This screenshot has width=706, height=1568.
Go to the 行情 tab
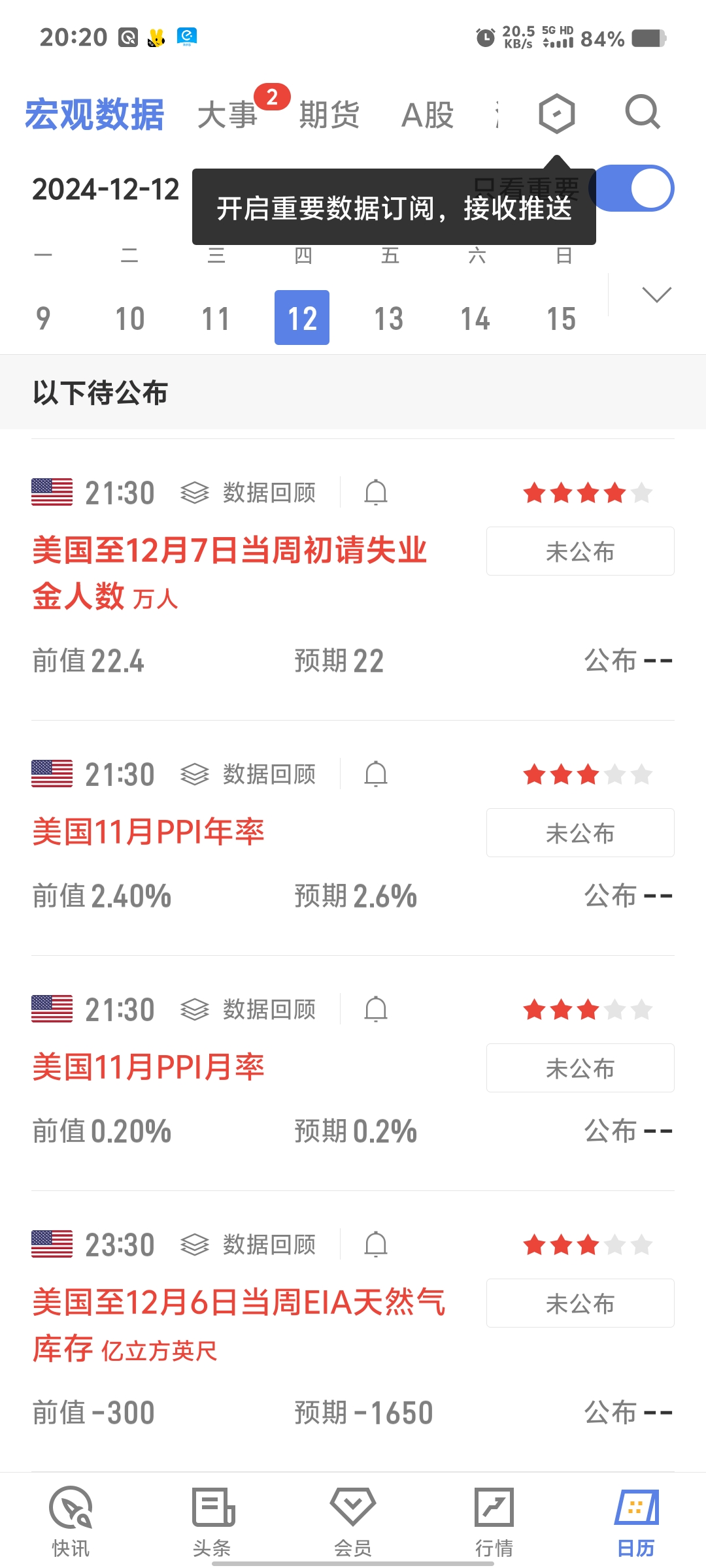(494, 1520)
